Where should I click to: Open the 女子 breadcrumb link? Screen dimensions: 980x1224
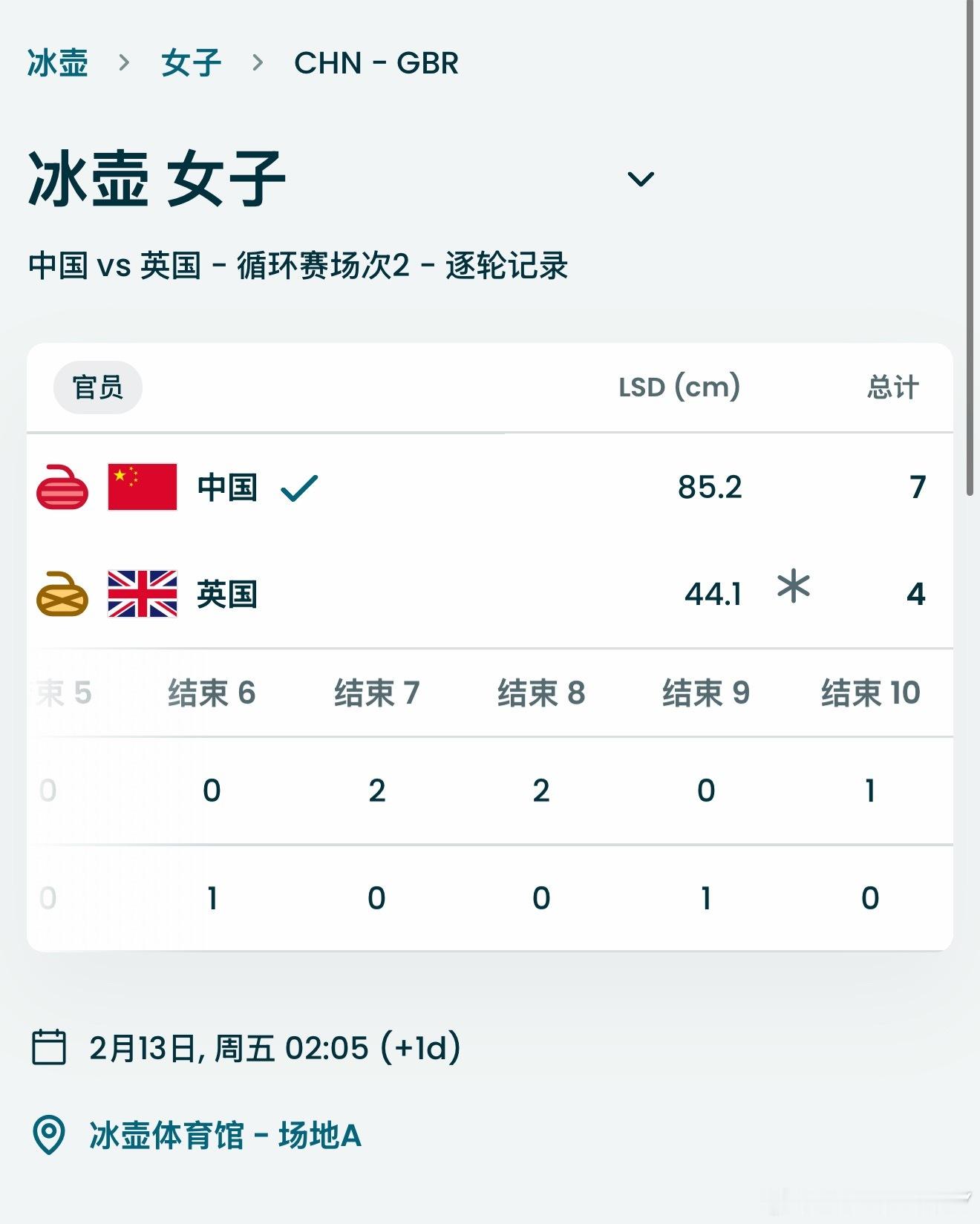point(189,63)
